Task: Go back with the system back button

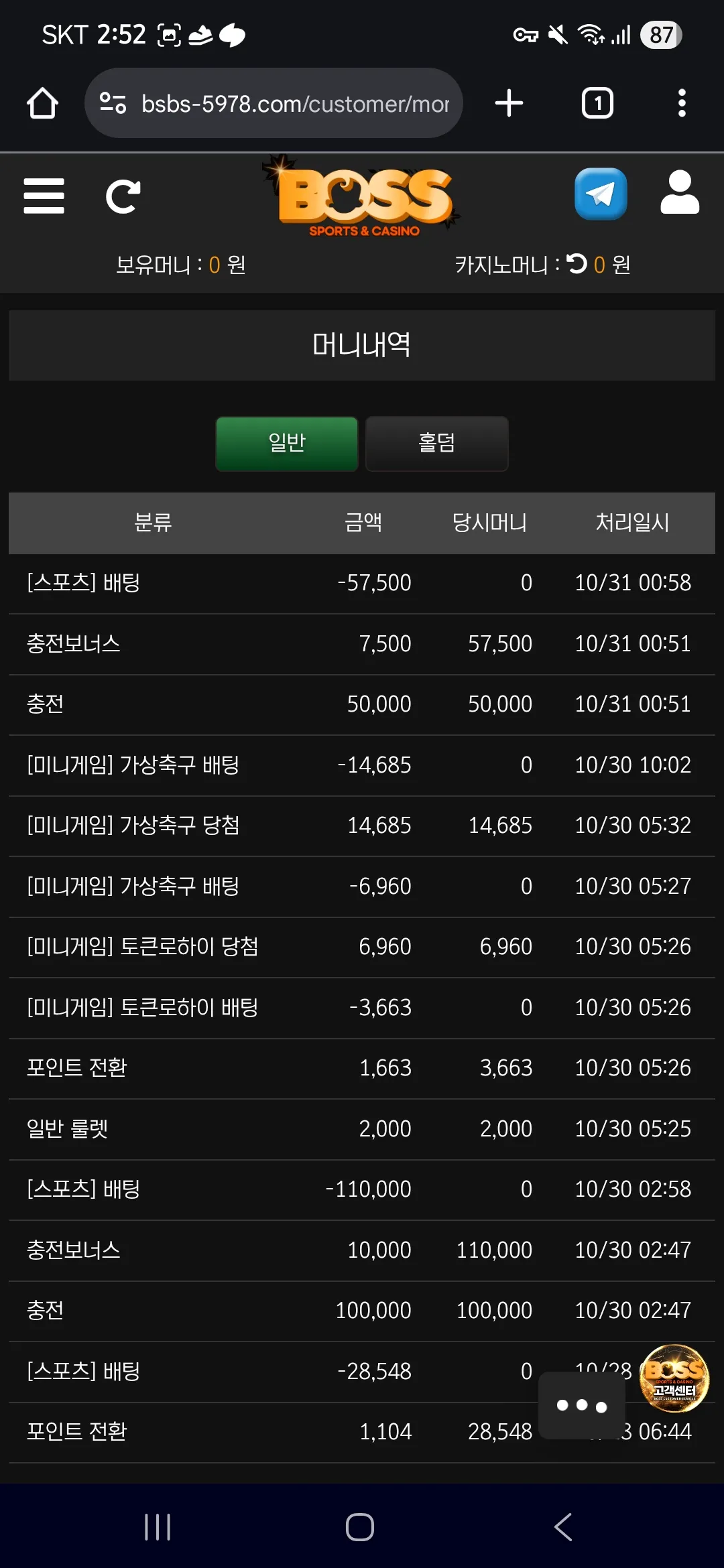Action: (563, 1527)
